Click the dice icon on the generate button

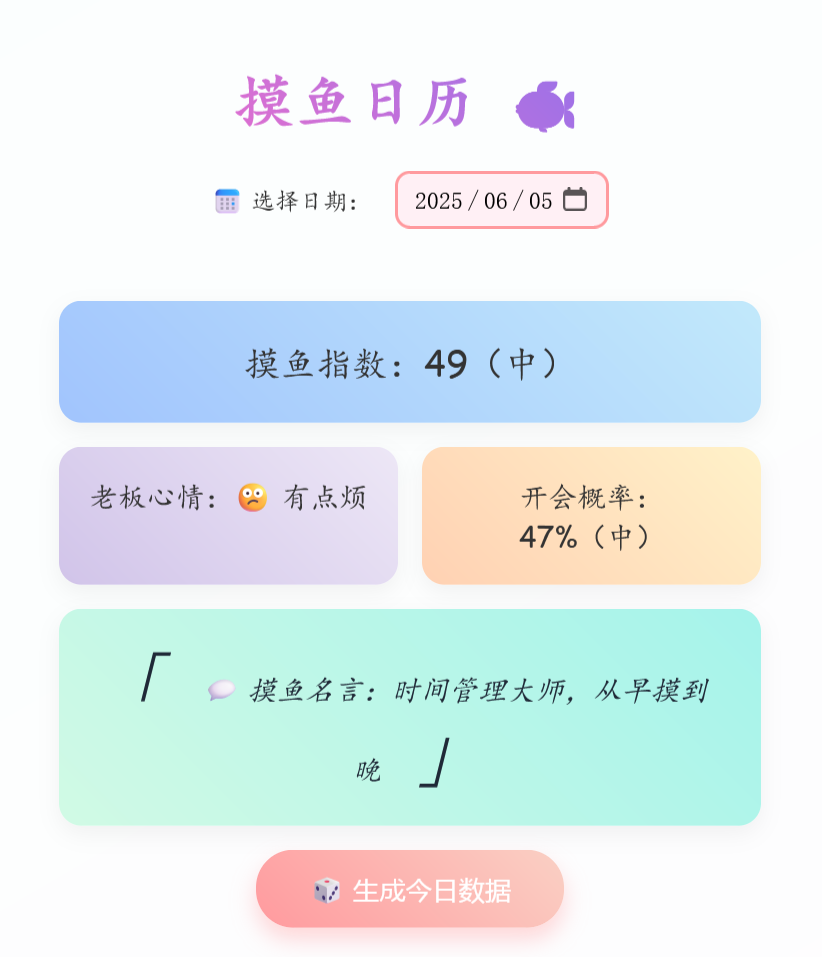pyautogui.click(x=329, y=888)
